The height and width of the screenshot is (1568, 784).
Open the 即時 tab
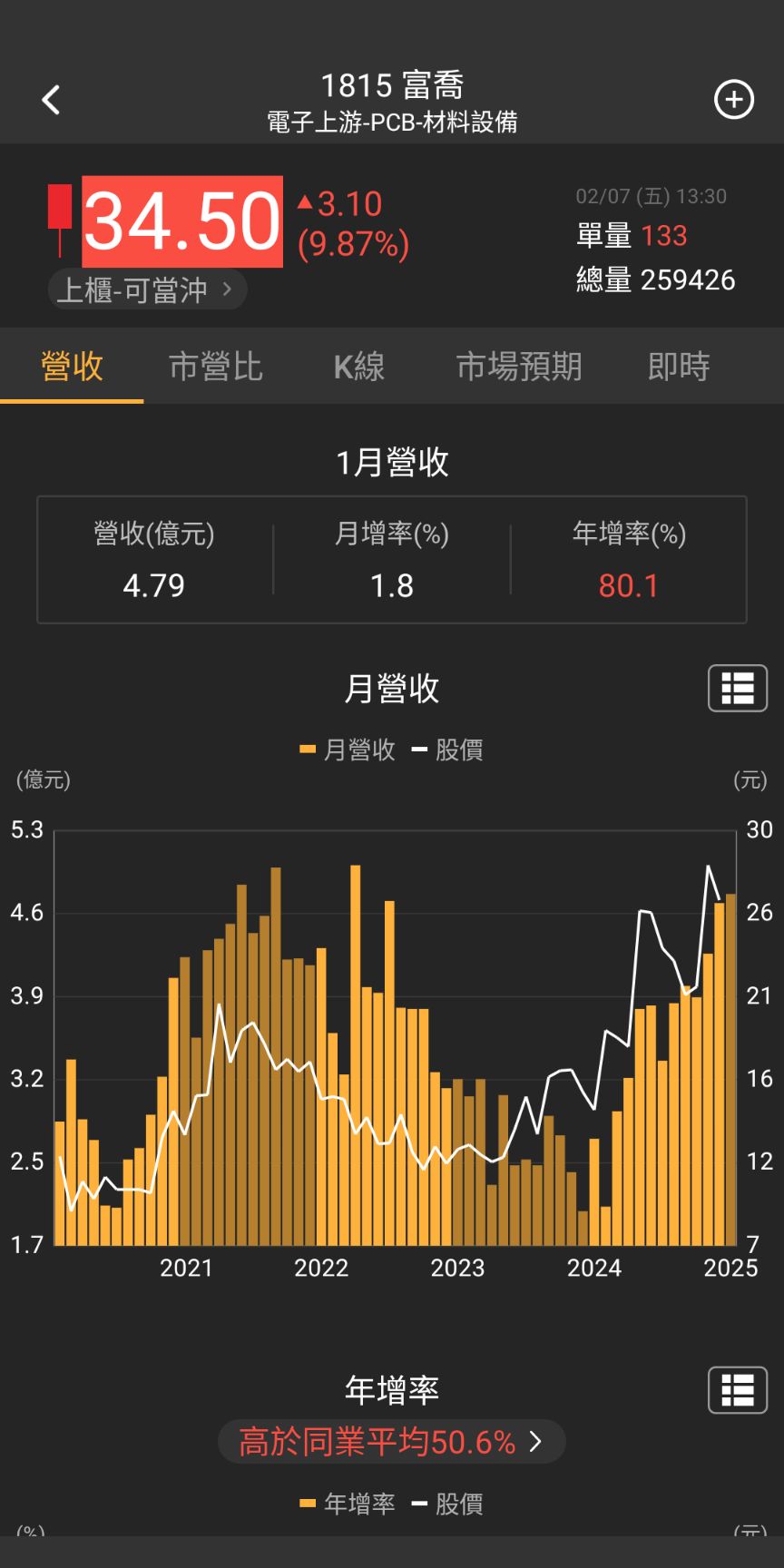pyautogui.click(x=678, y=367)
